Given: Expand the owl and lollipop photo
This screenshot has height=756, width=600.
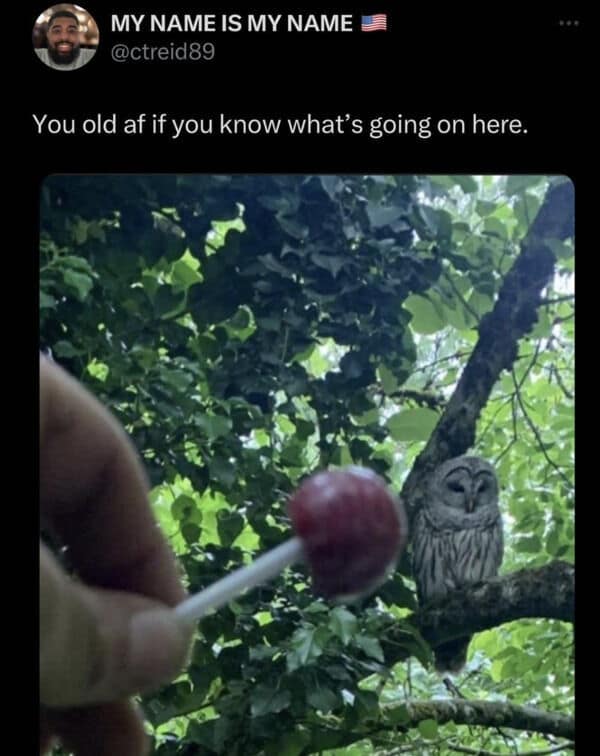Looking at the screenshot, I should (307, 464).
